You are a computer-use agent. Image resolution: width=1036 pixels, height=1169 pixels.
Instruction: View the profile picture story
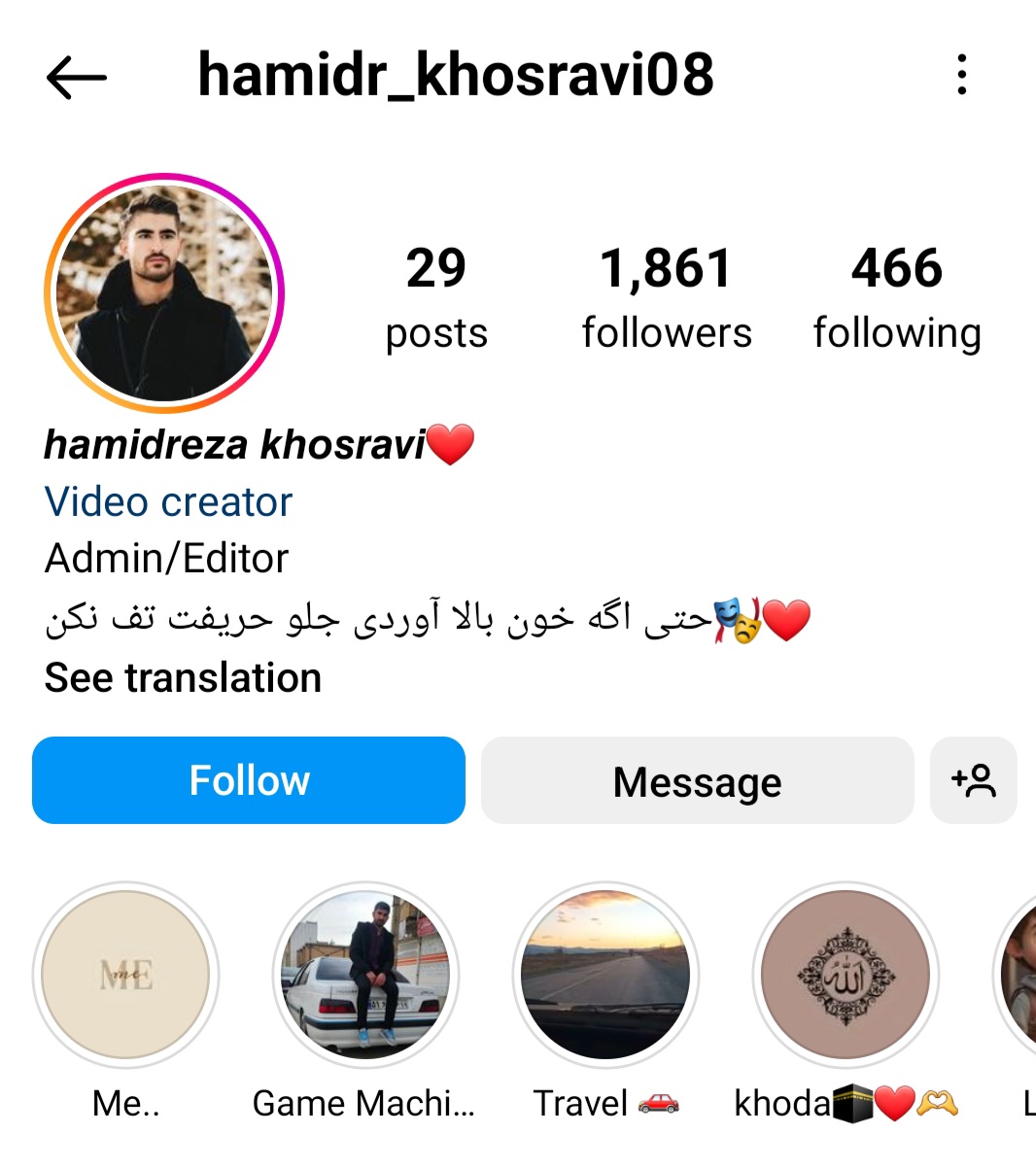point(164,293)
